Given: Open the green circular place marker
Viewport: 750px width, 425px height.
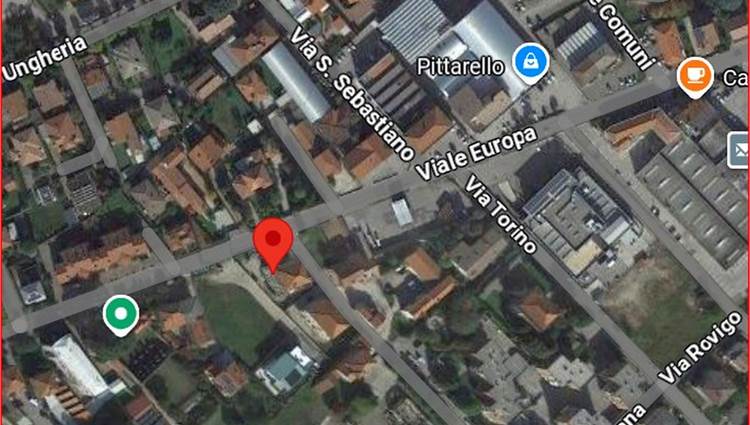Looking at the screenshot, I should (121, 314).
